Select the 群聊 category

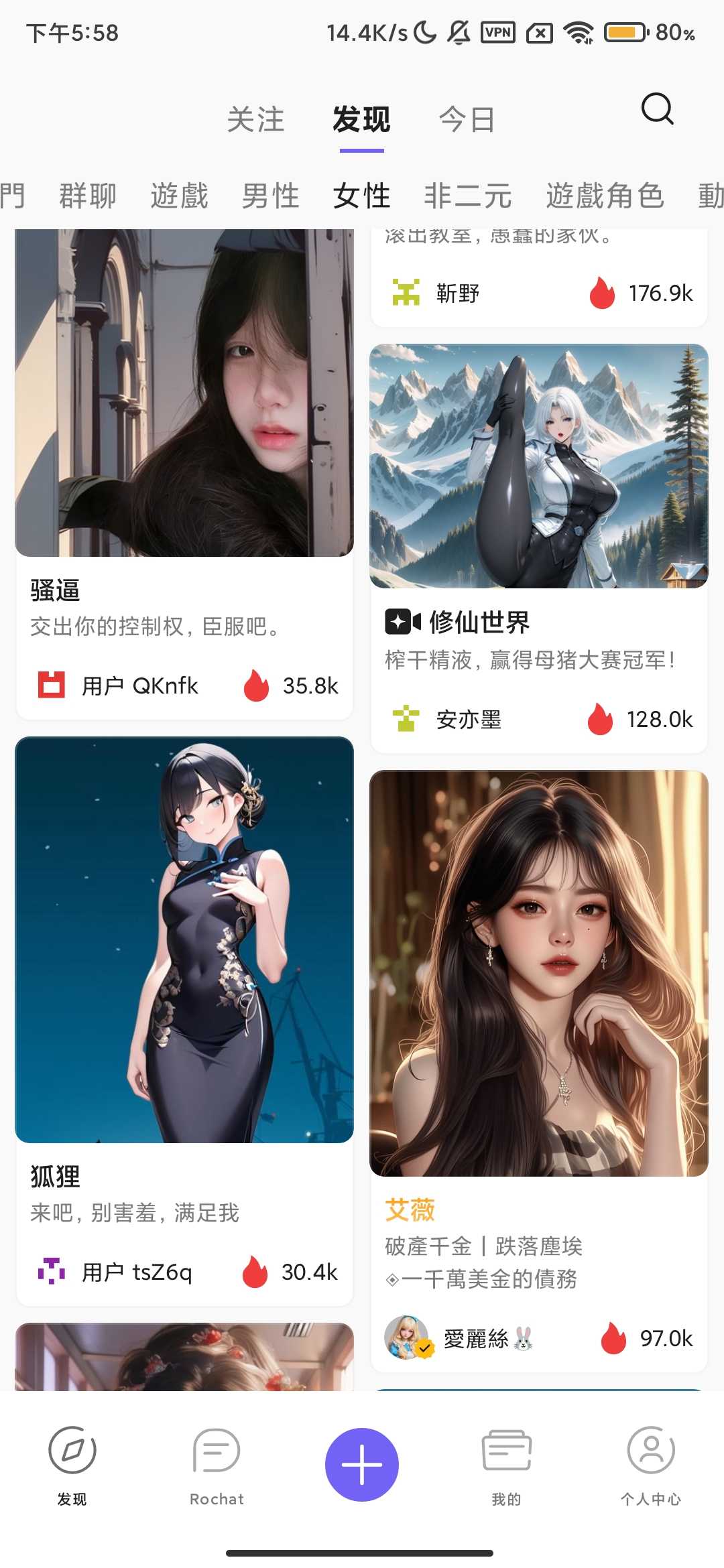88,196
